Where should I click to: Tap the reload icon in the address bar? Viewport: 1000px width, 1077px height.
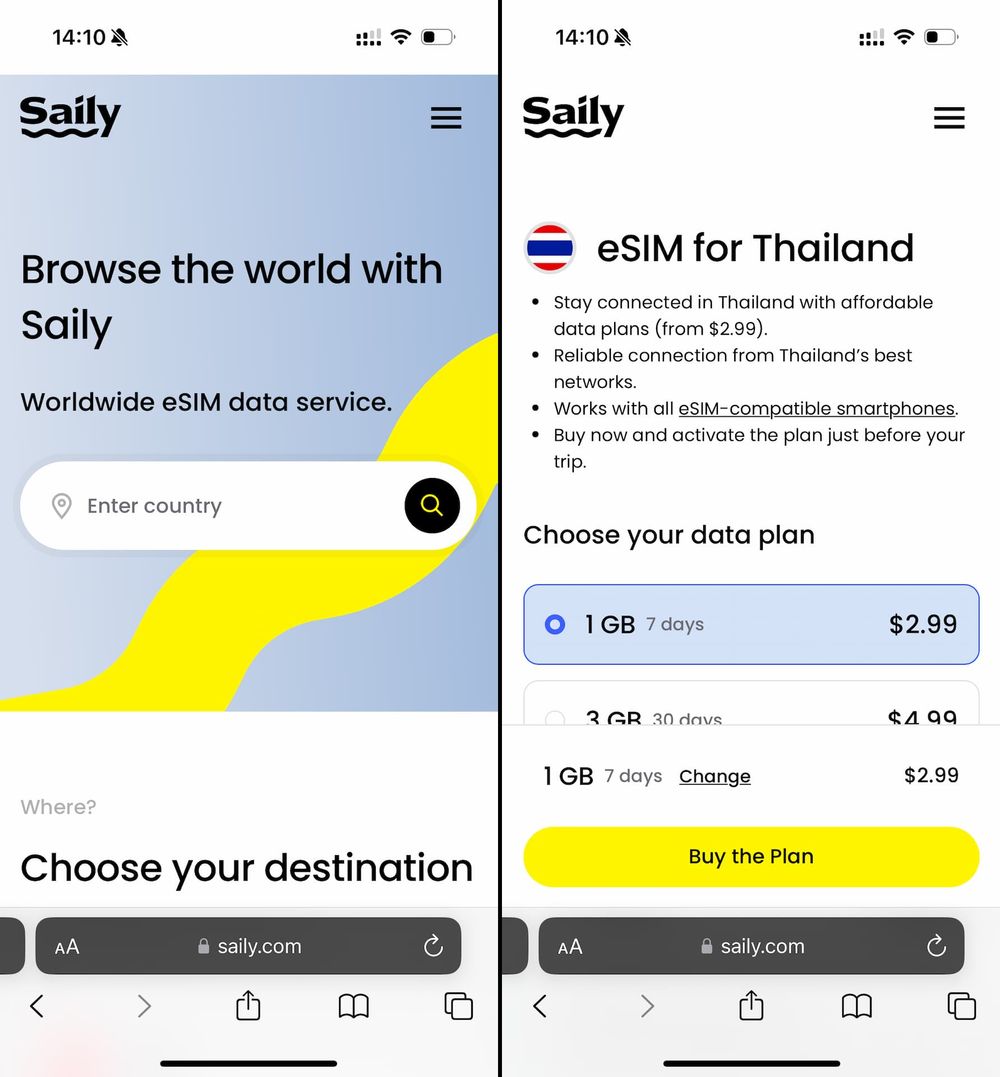936,946
